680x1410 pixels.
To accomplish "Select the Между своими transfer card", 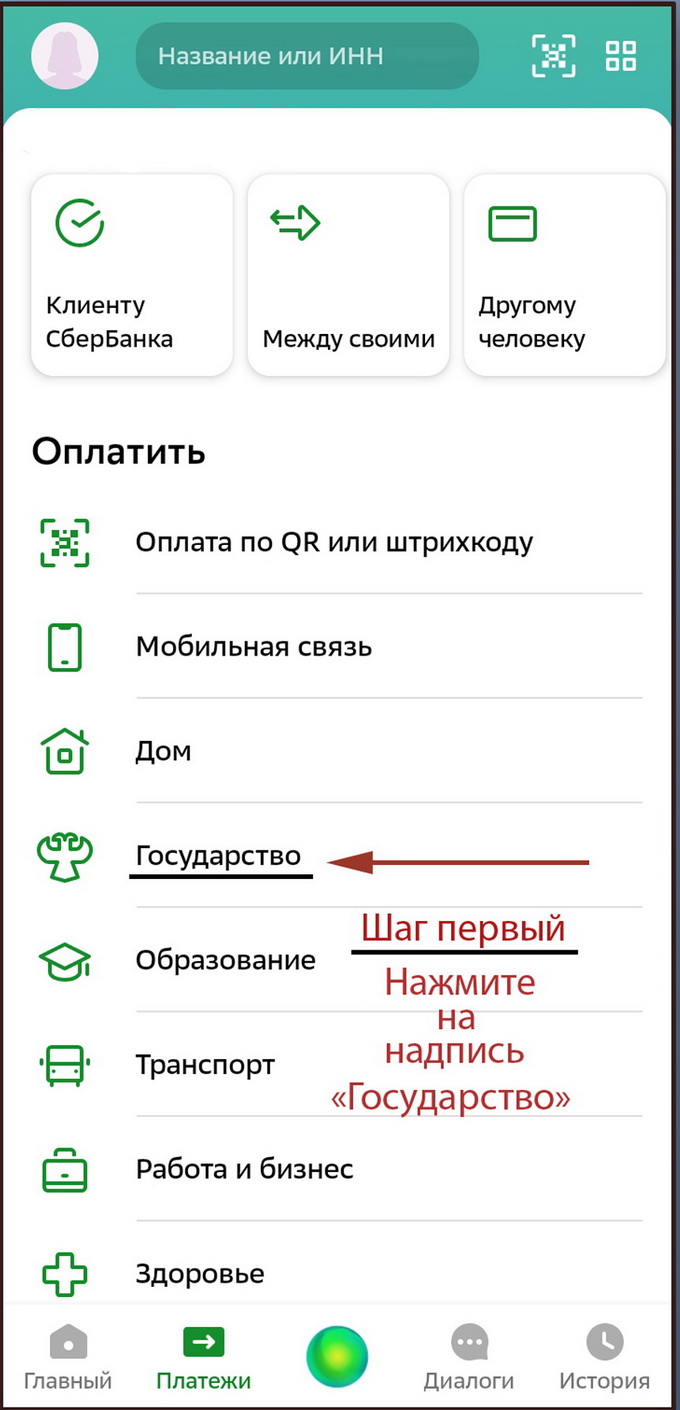I will 348,275.
